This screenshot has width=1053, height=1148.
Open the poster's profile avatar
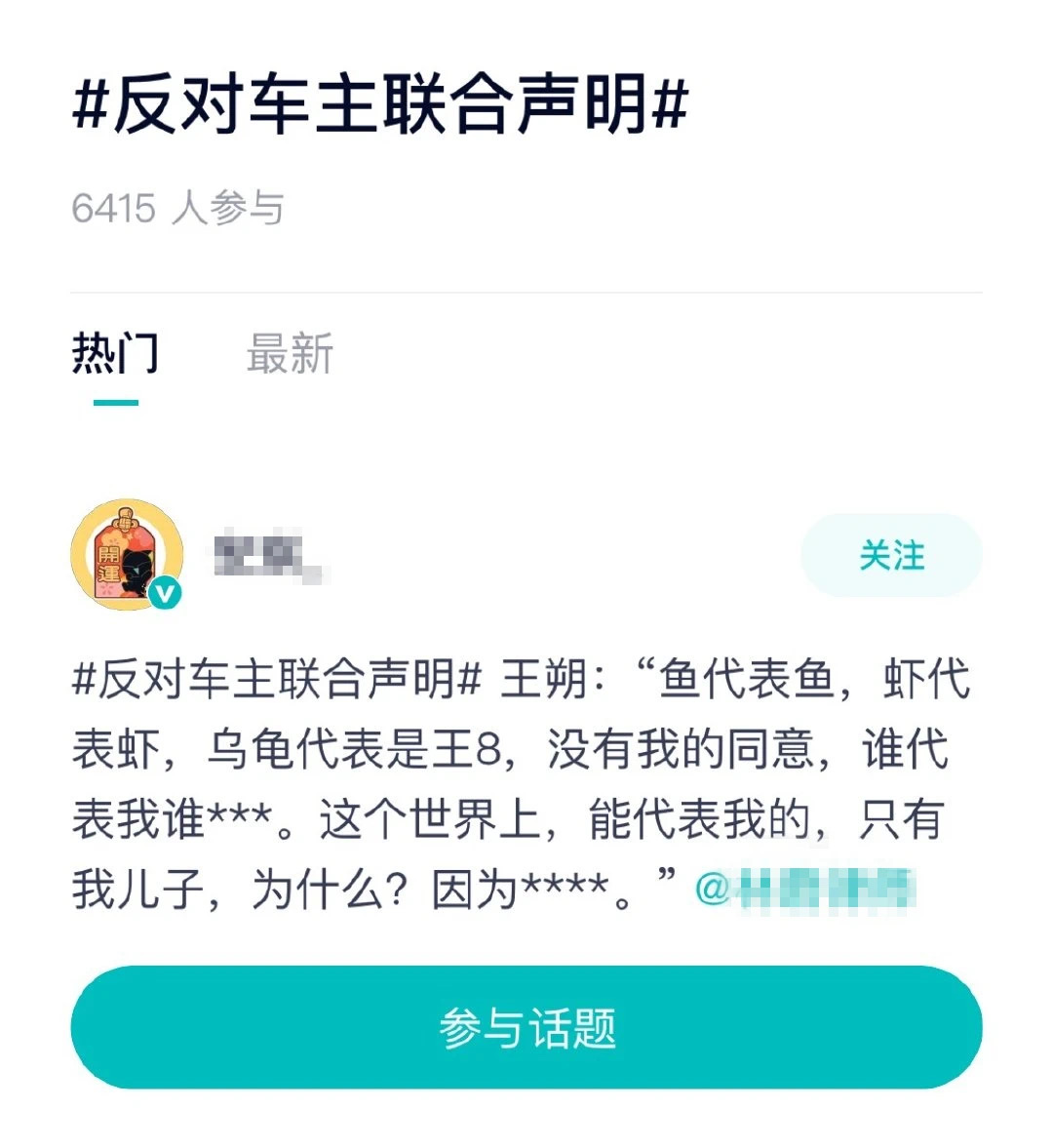[127, 555]
